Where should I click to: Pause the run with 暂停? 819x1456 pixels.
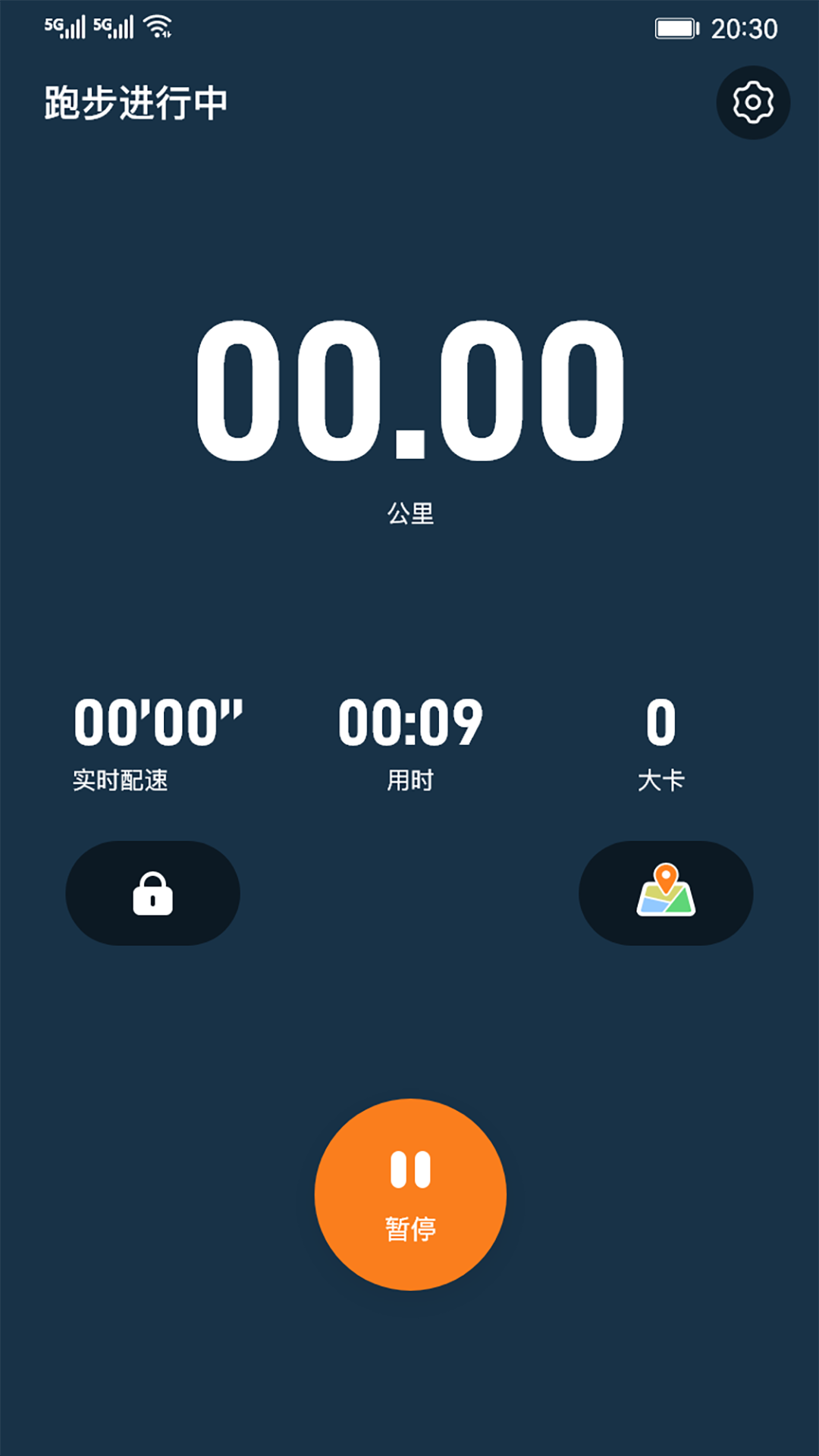pyautogui.click(x=410, y=1194)
